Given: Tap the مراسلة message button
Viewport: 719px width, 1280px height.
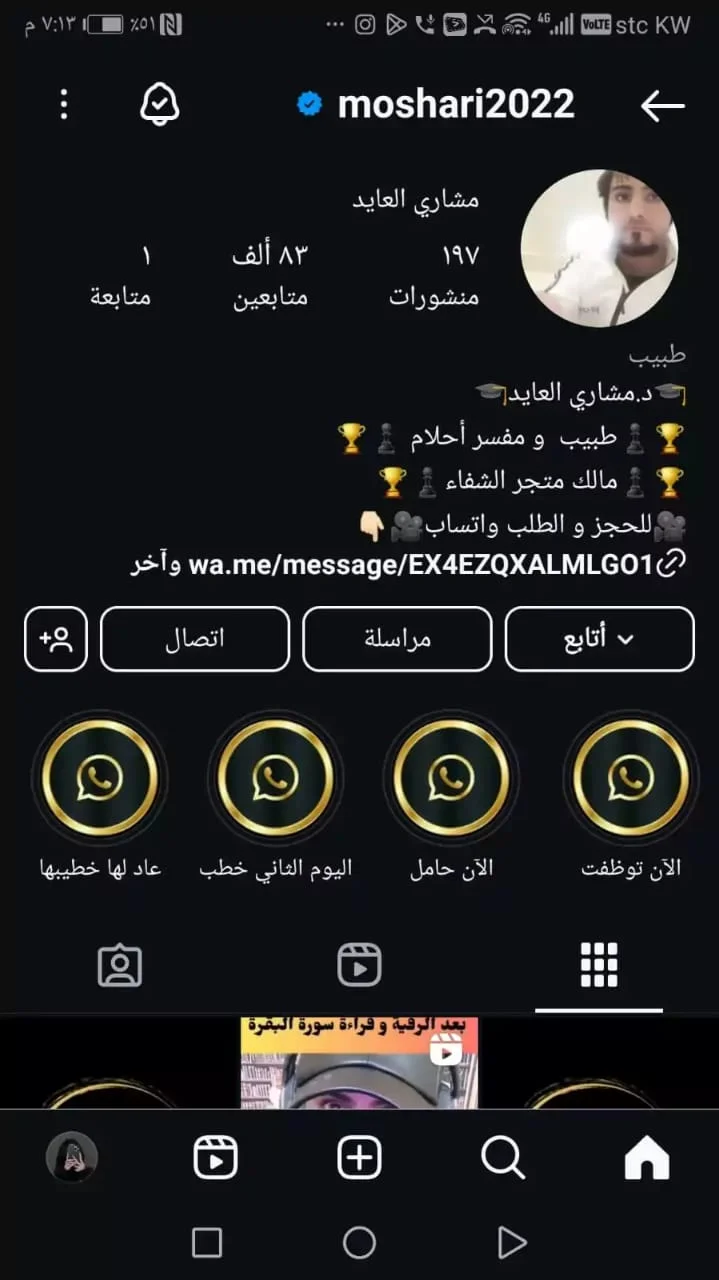Looking at the screenshot, I should pyautogui.click(x=397, y=639).
